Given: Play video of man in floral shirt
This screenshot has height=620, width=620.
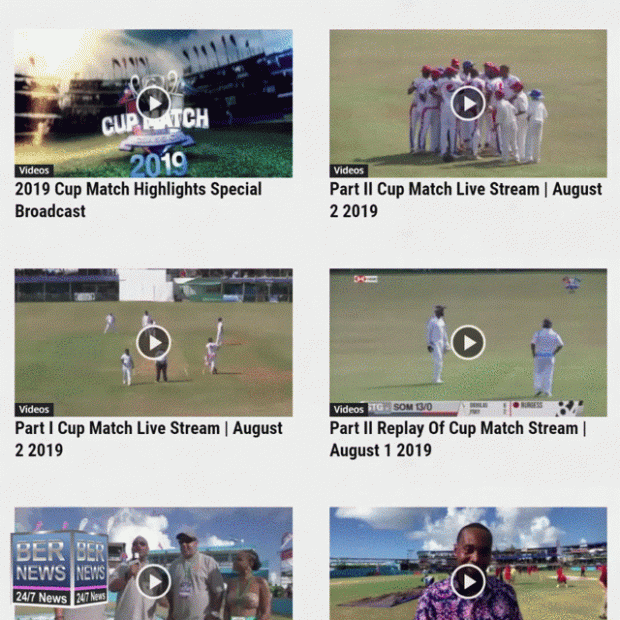Looking at the screenshot, I should pos(468,581).
